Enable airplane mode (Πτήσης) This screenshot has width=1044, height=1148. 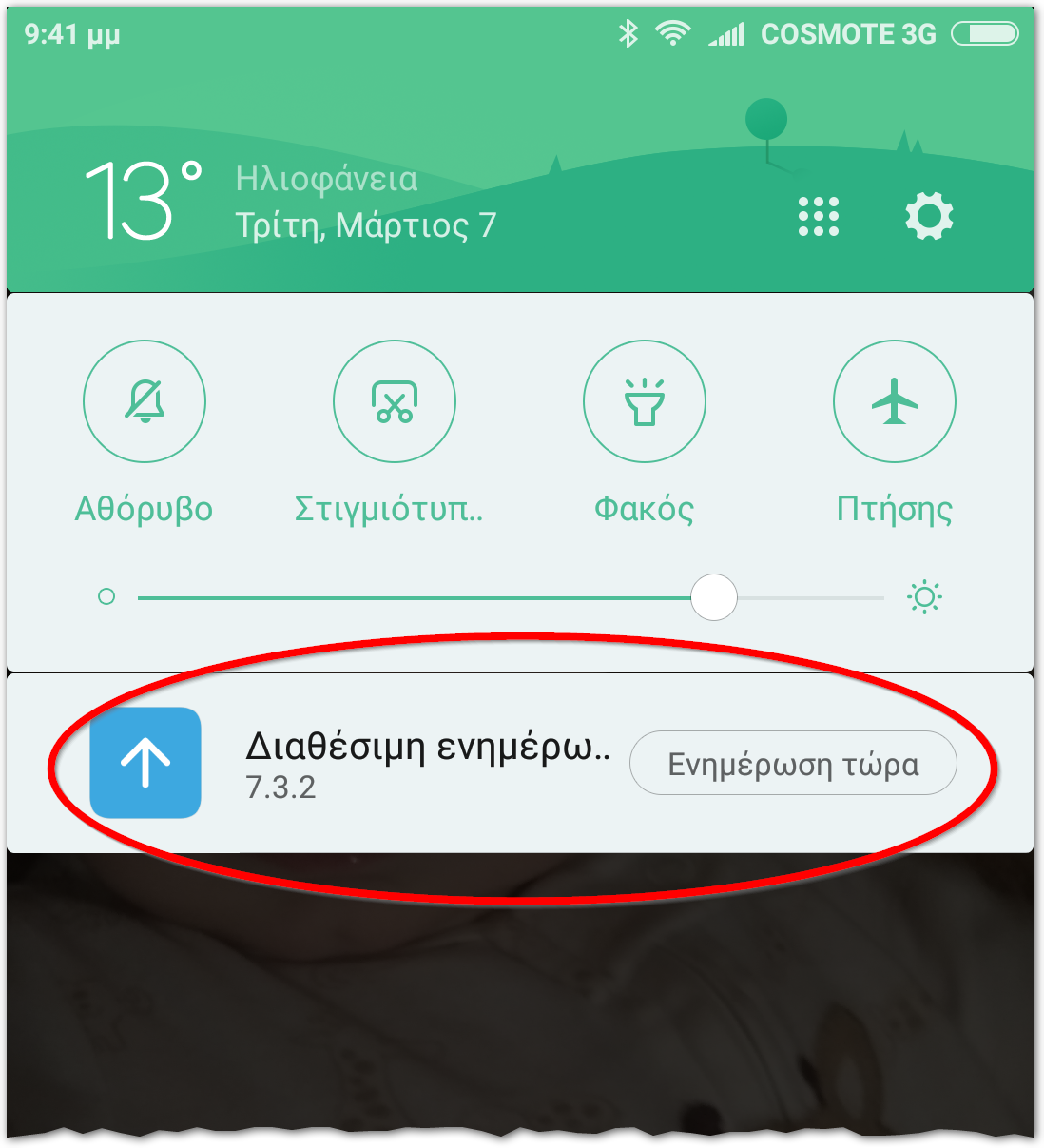[x=894, y=401]
